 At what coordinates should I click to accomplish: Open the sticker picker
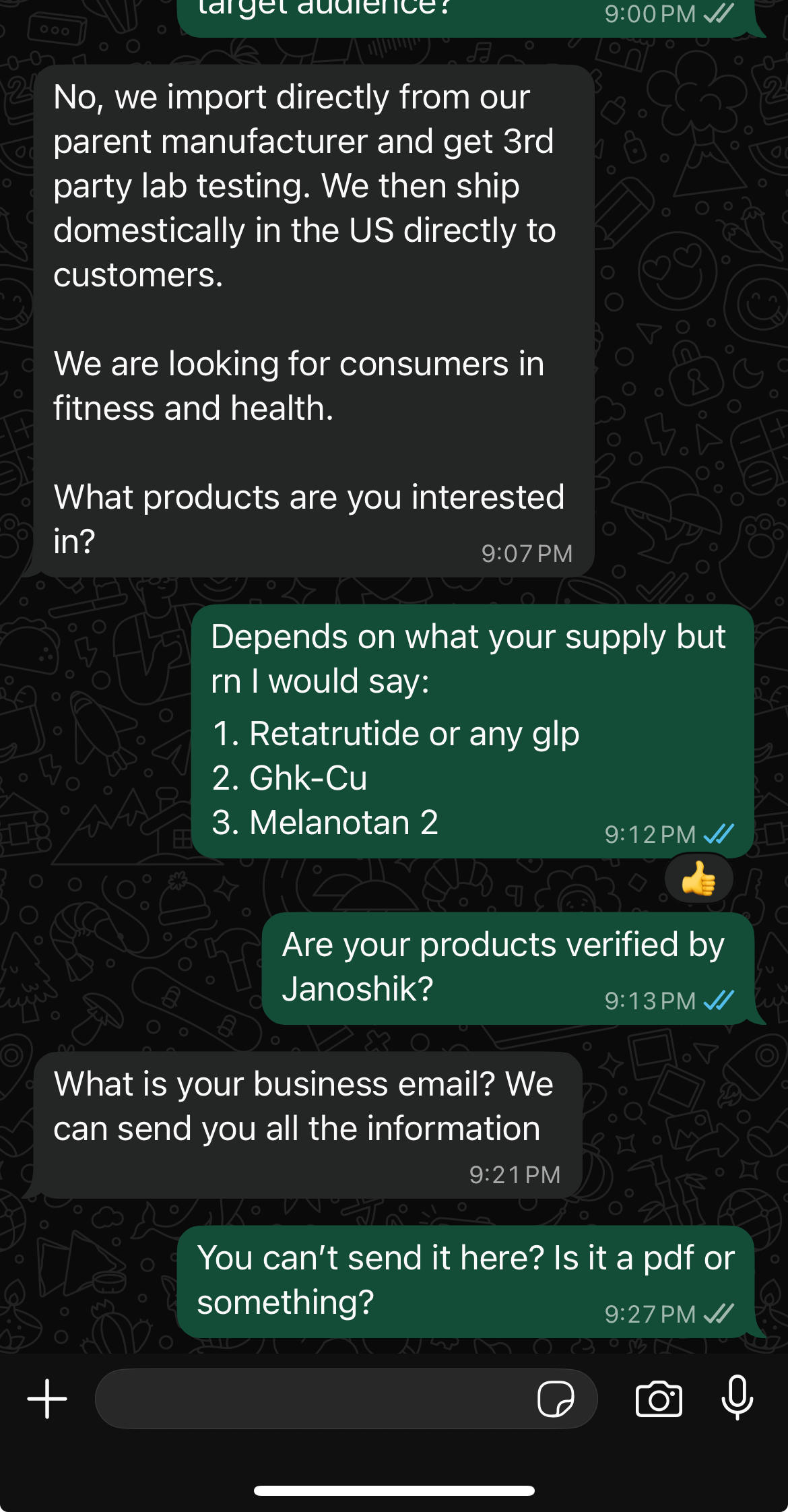pyautogui.click(x=556, y=1399)
